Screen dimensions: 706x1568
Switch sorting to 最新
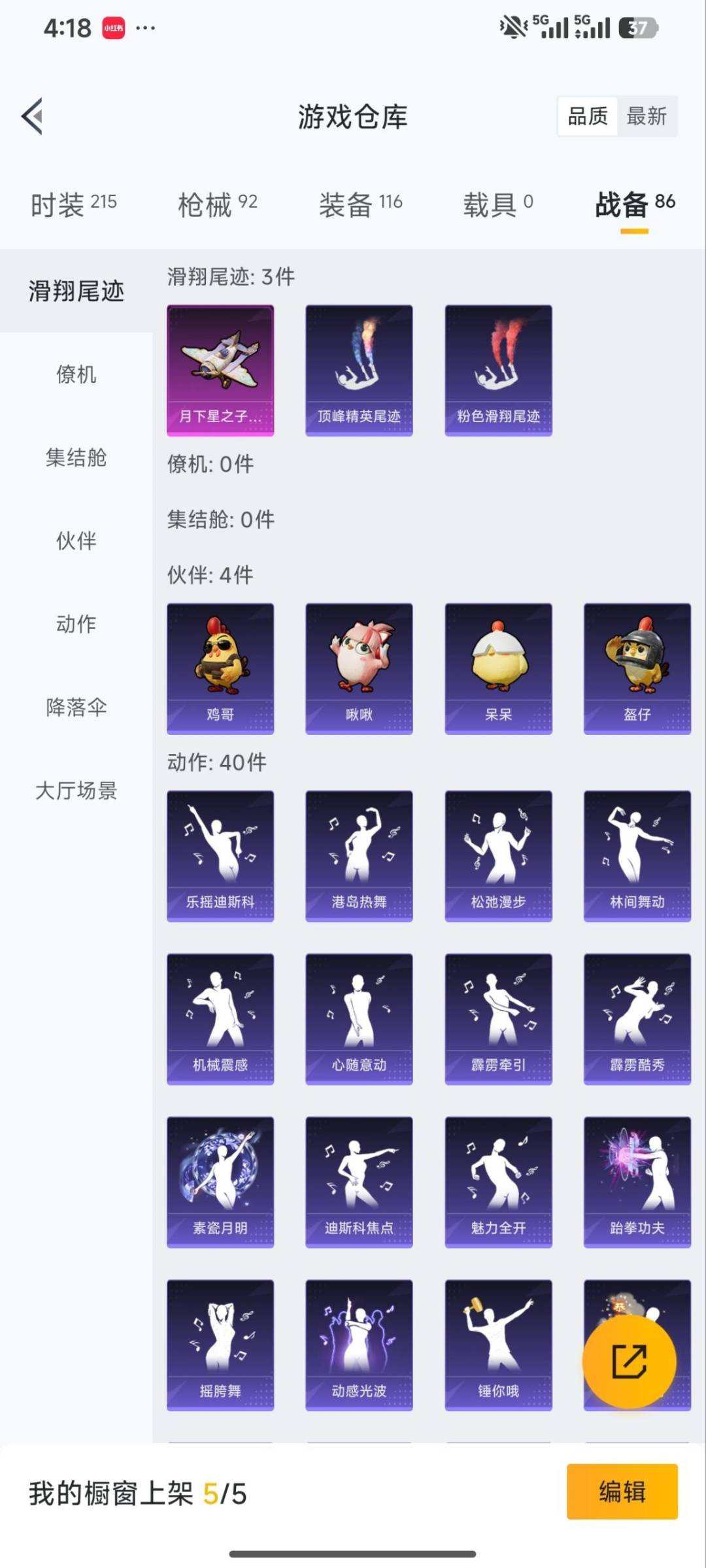point(647,117)
